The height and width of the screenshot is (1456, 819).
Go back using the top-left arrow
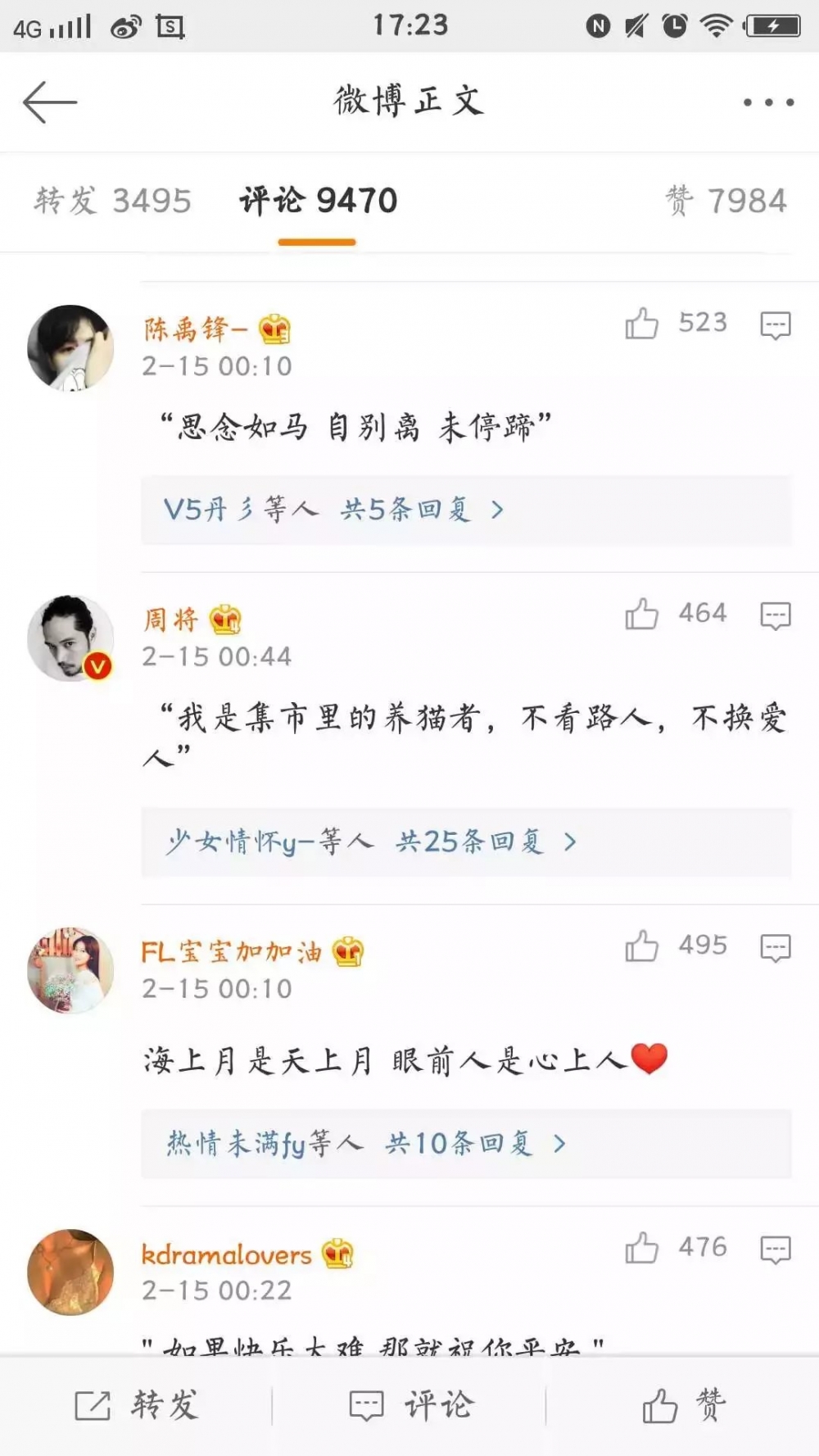[50, 102]
